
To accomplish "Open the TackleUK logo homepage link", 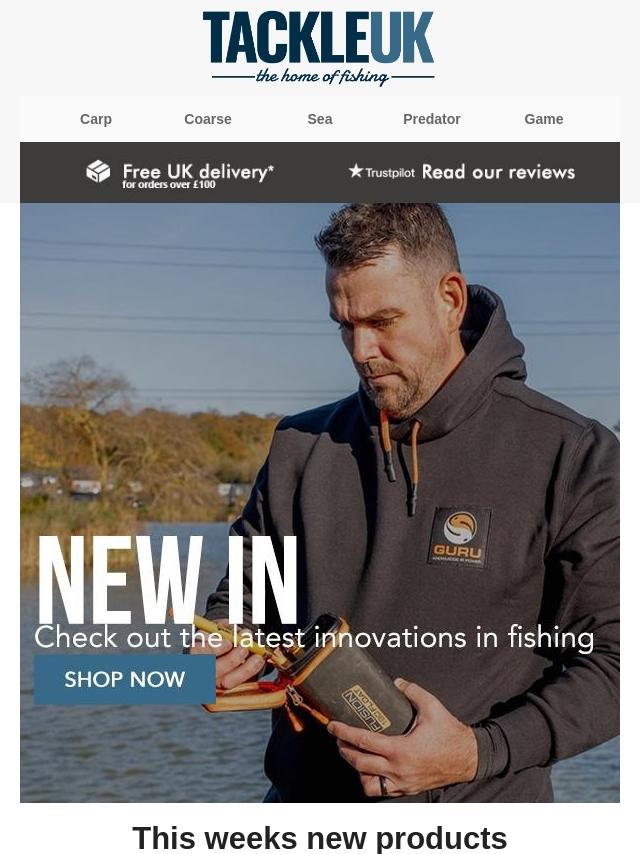I will (x=320, y=48).
